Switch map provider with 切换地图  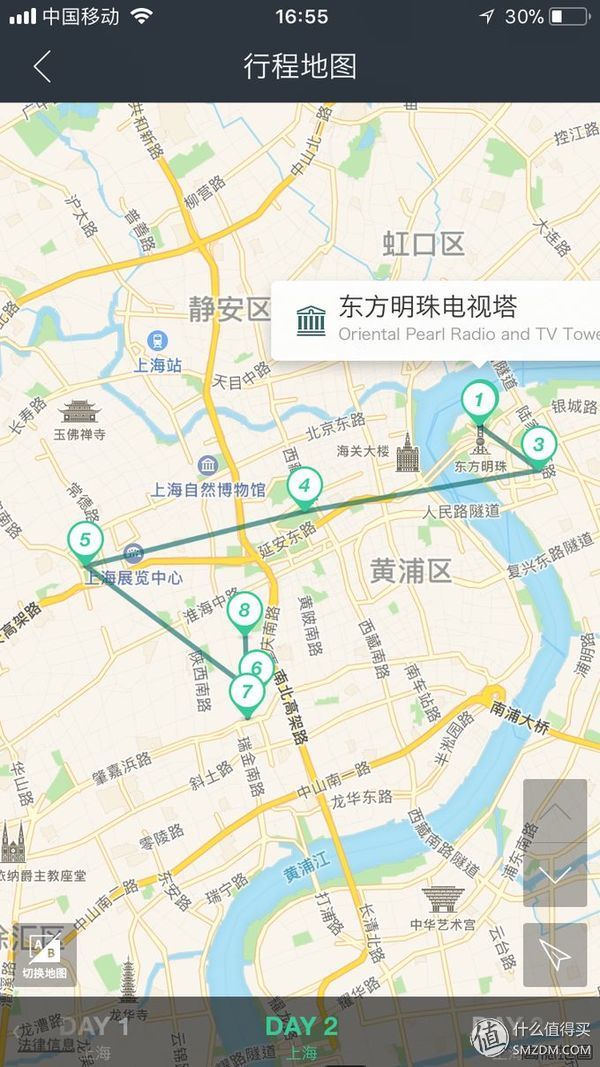tap(45, 957)
